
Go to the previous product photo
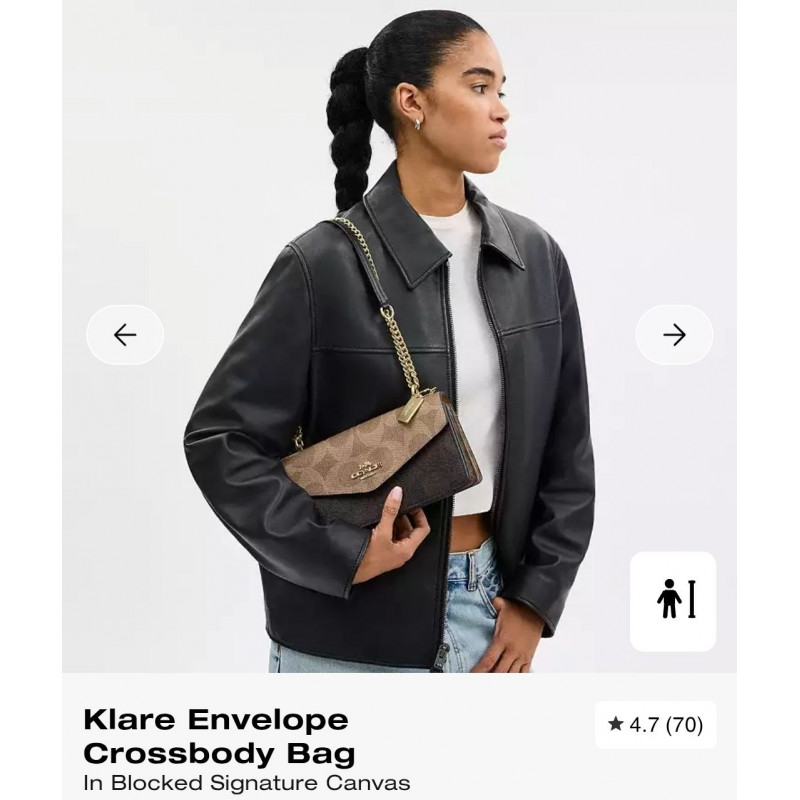click(x=125, y=335)
